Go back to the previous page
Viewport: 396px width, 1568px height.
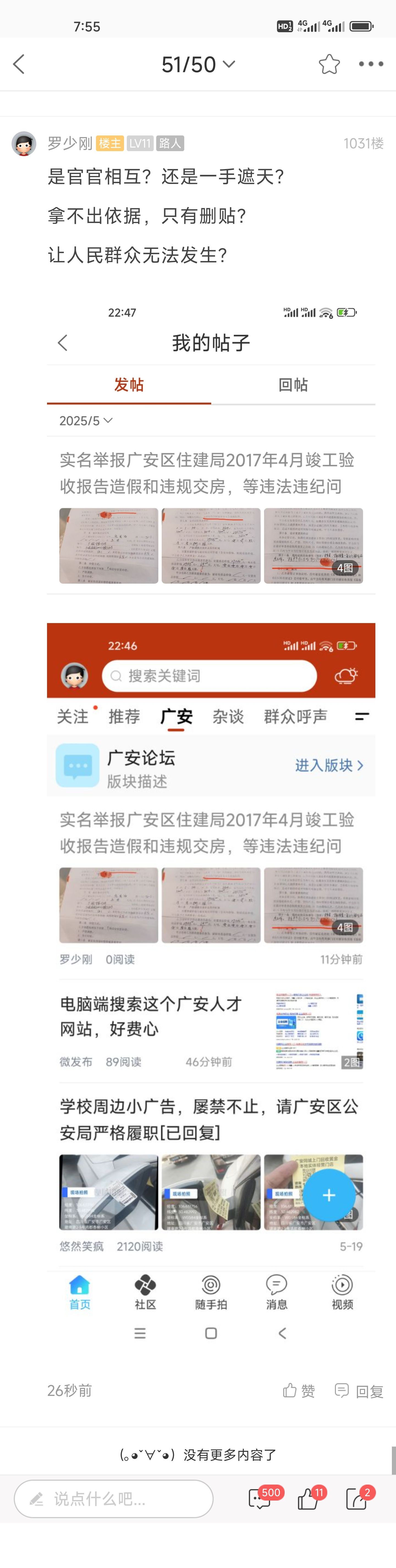[20, 64]
